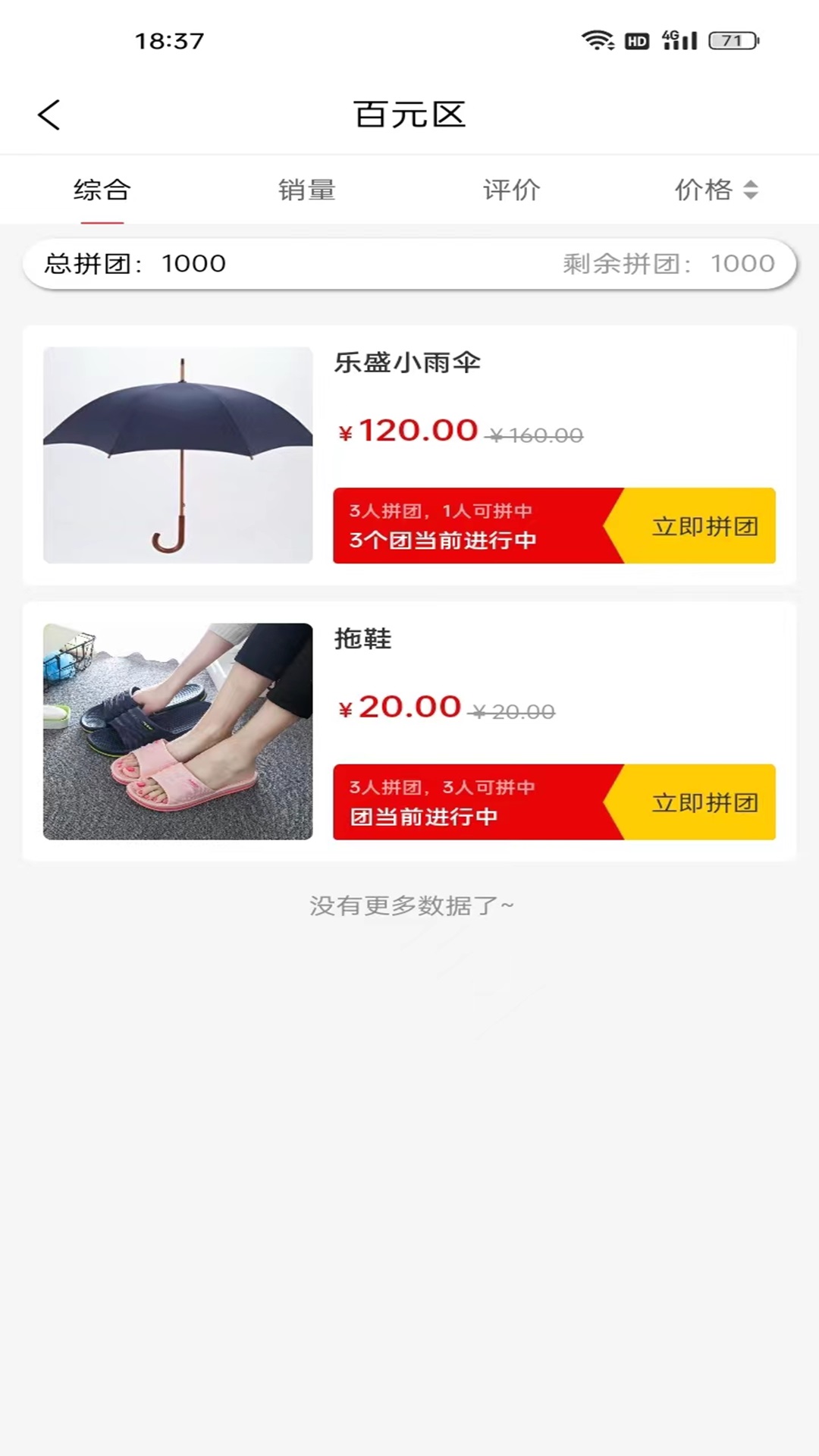819x1456 pixels.
Task: Tap the Wi-Fi icon in status bar
Action: [x=600, y=40]
